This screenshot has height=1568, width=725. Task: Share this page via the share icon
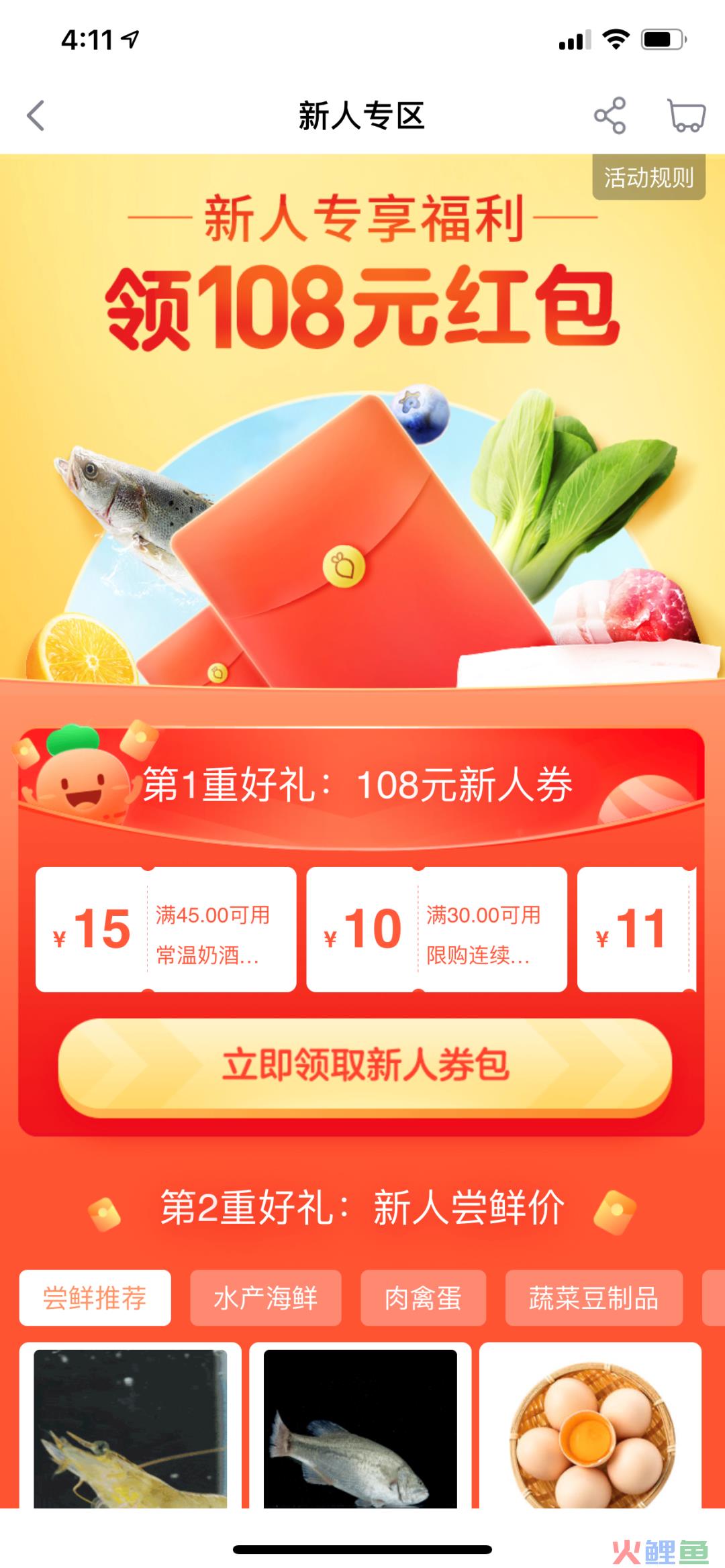610,115
